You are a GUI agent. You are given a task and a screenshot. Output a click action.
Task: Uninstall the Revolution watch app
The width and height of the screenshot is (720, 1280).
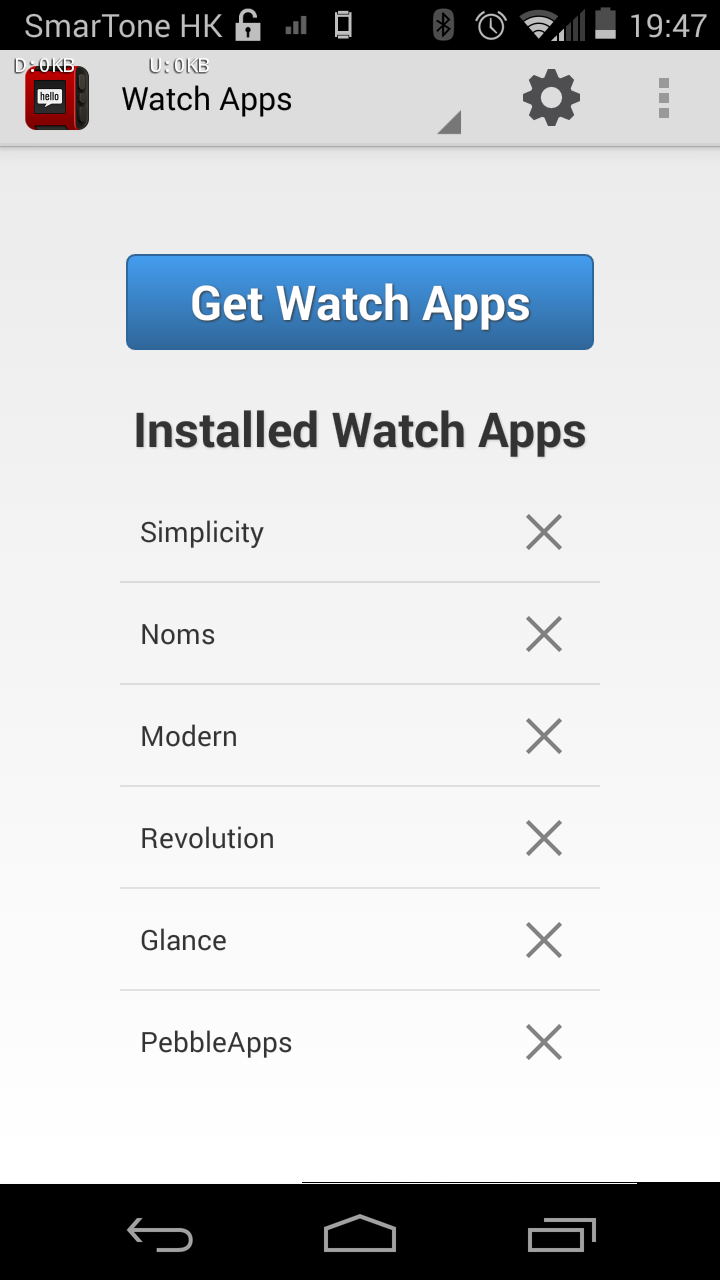tap(544, 838)
